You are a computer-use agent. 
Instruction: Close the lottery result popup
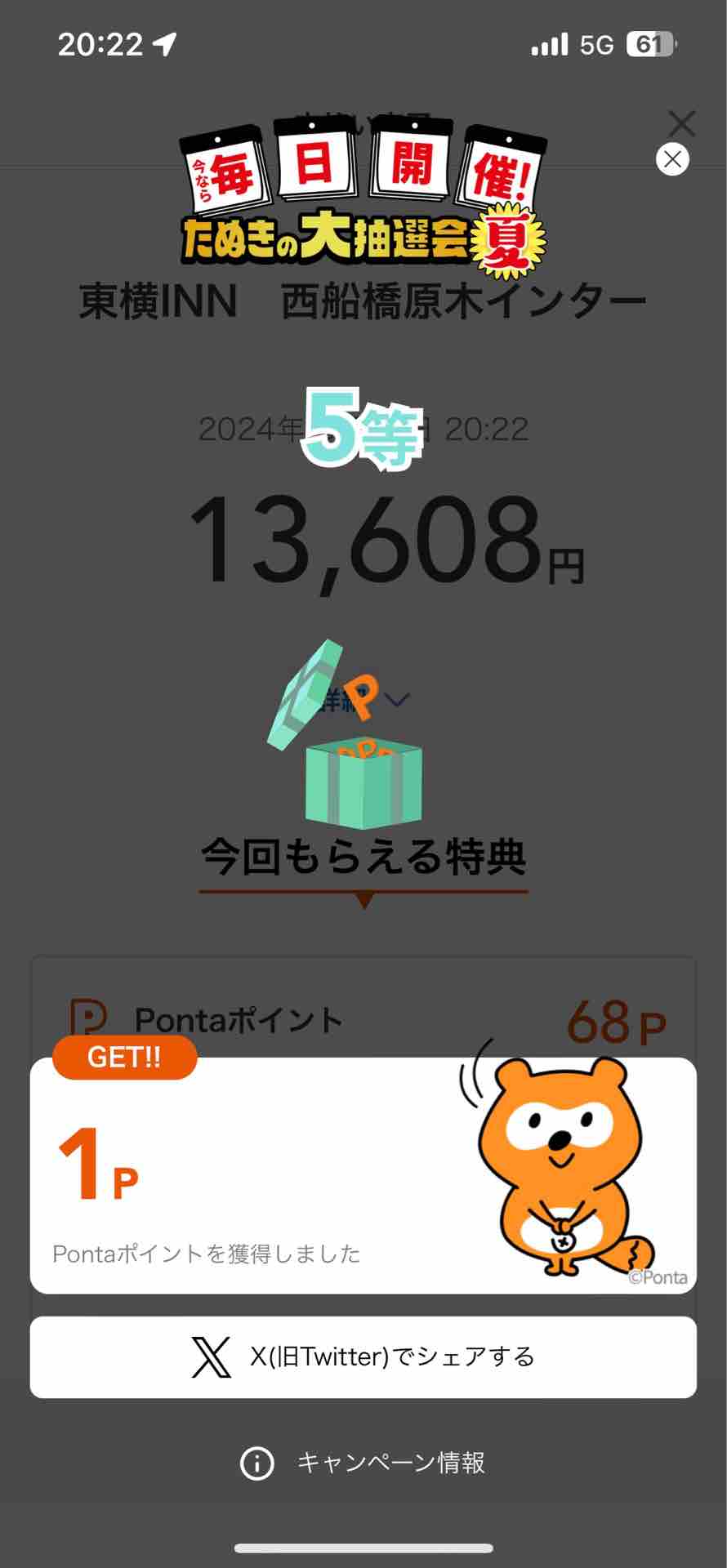672,159
